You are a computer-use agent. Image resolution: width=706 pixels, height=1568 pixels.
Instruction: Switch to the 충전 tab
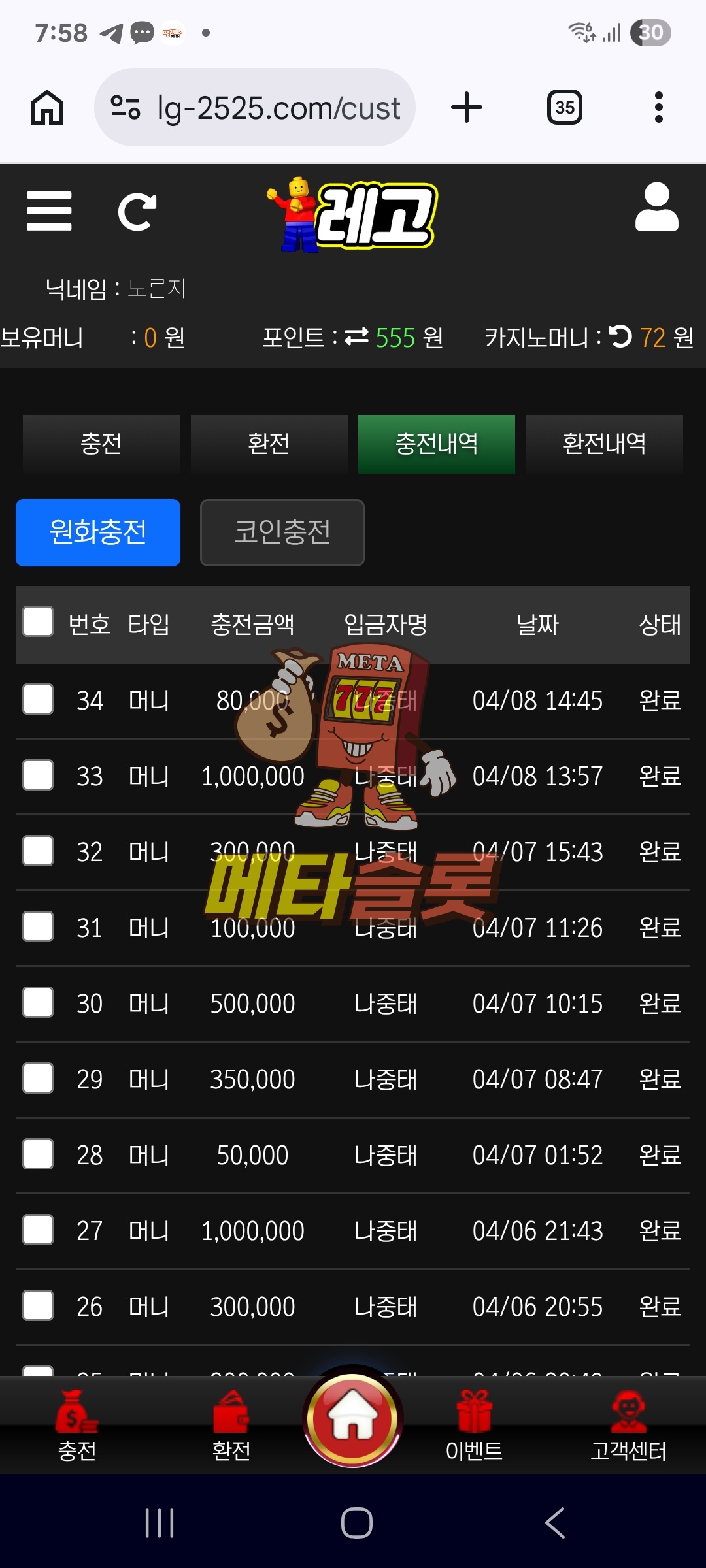click(101, 444)
